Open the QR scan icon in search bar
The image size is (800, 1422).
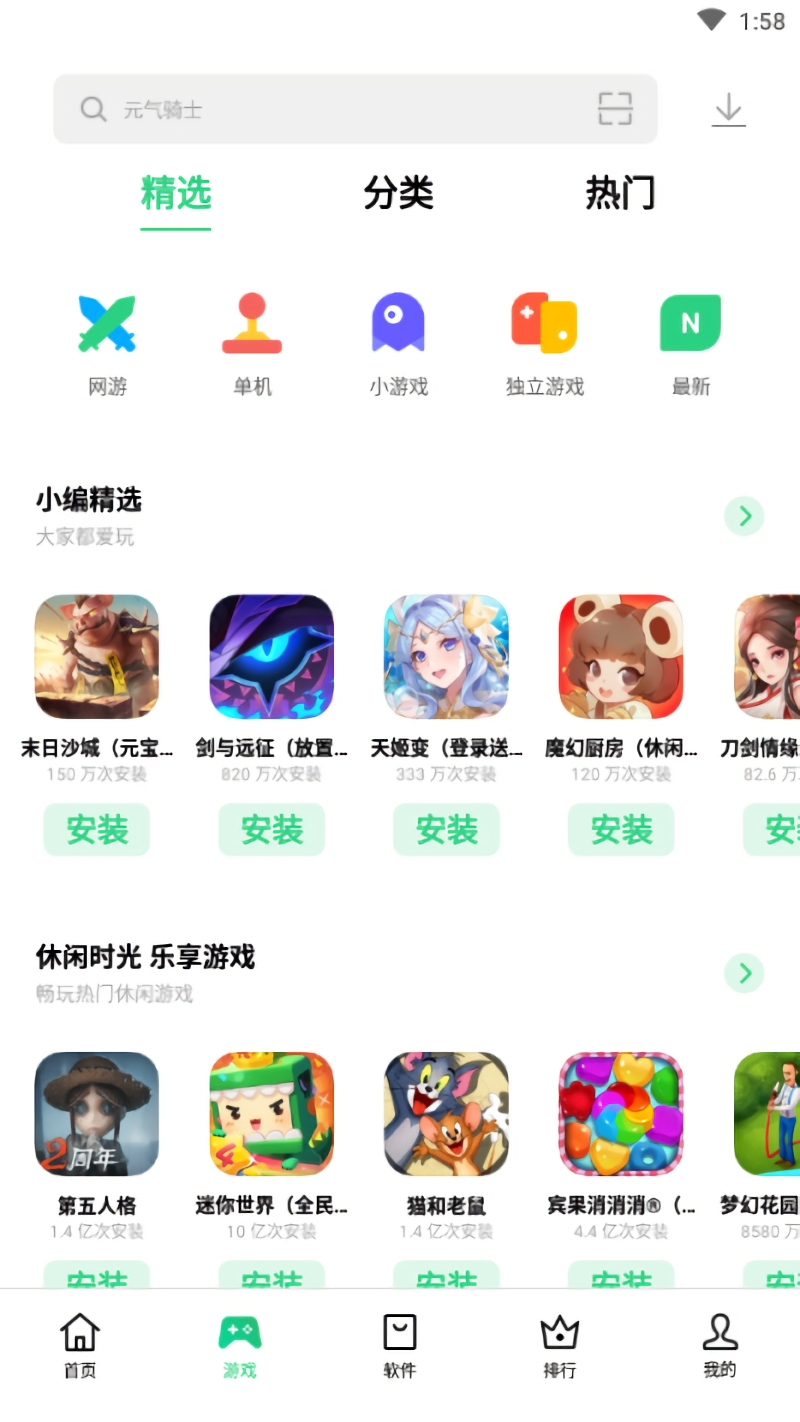tap(615, 109)
